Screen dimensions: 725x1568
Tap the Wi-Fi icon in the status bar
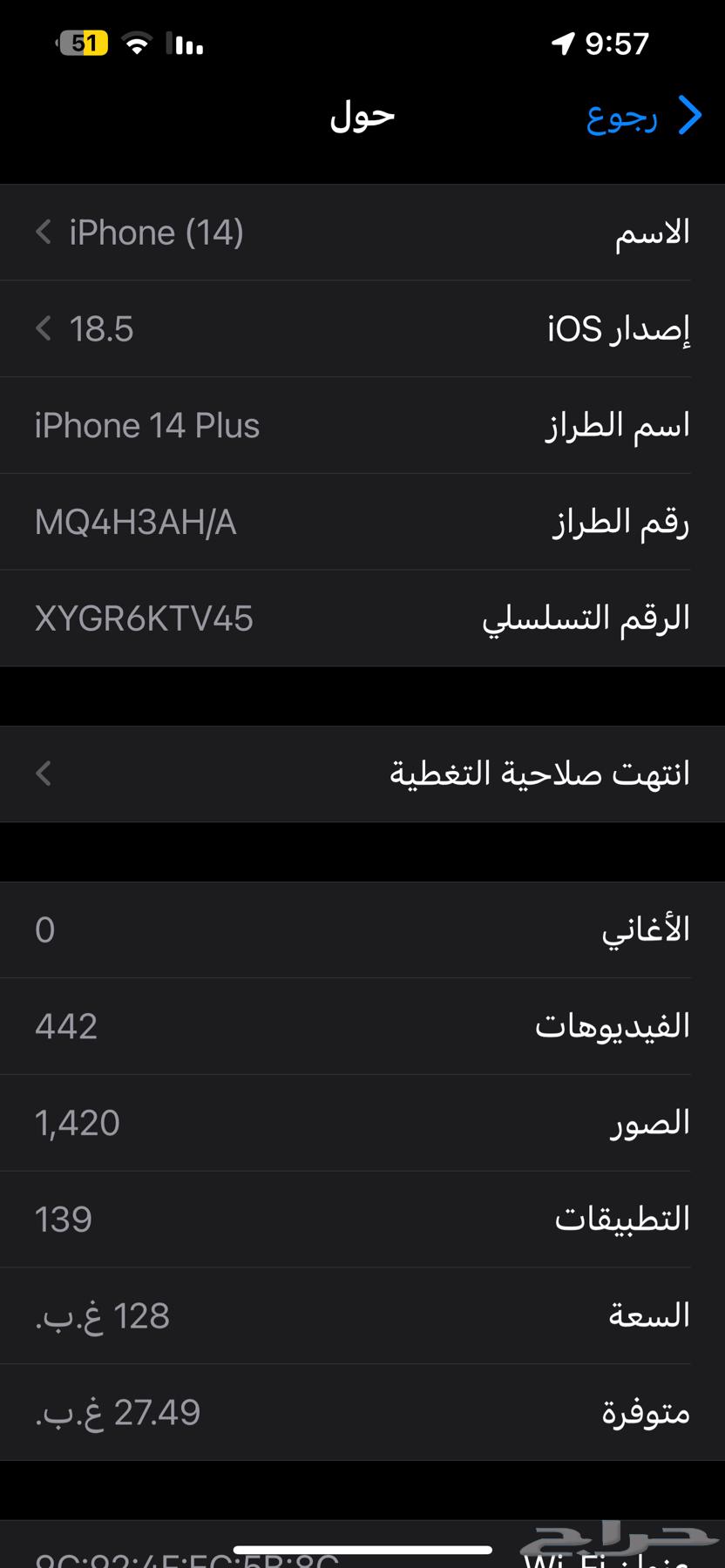(135, 41)
